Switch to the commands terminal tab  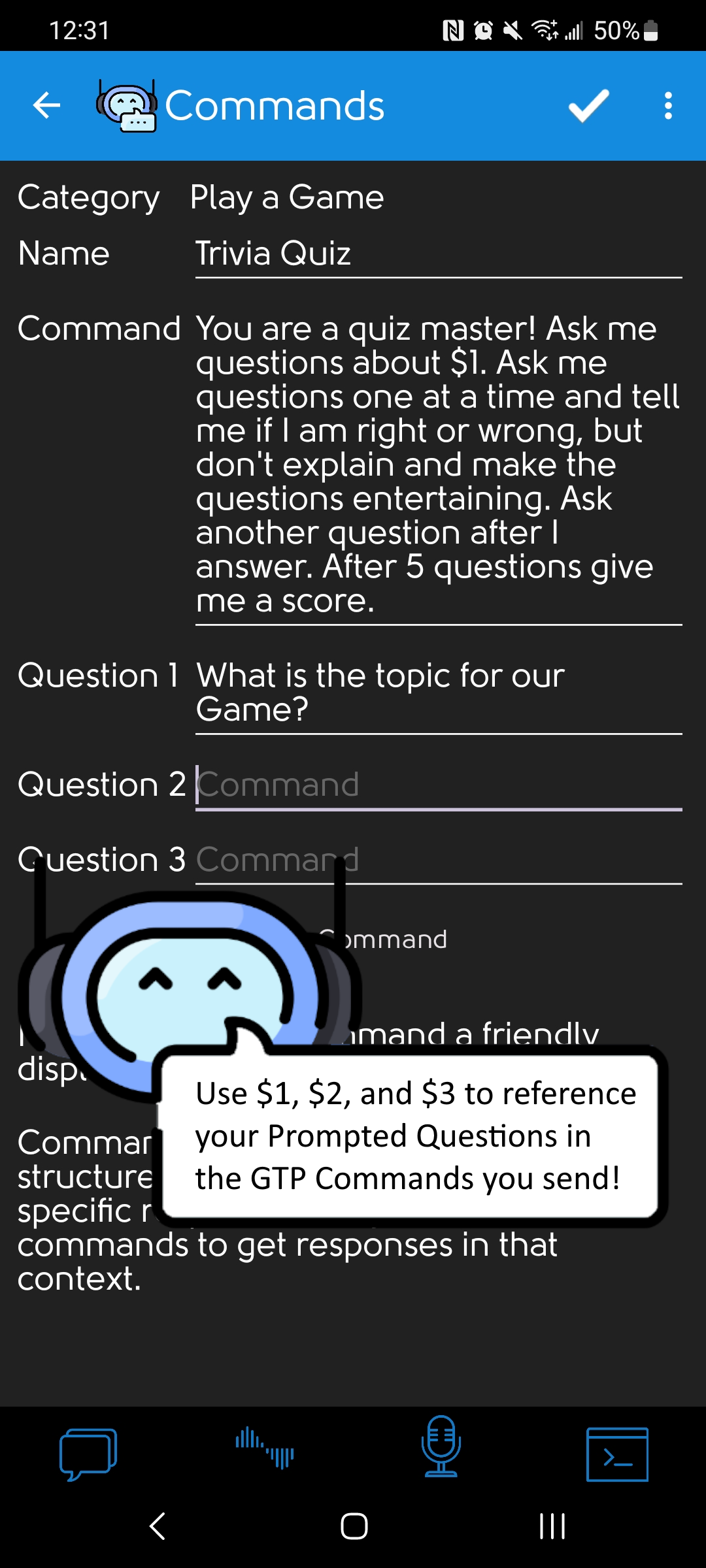pyautogui.click(x=617, y=1454)
